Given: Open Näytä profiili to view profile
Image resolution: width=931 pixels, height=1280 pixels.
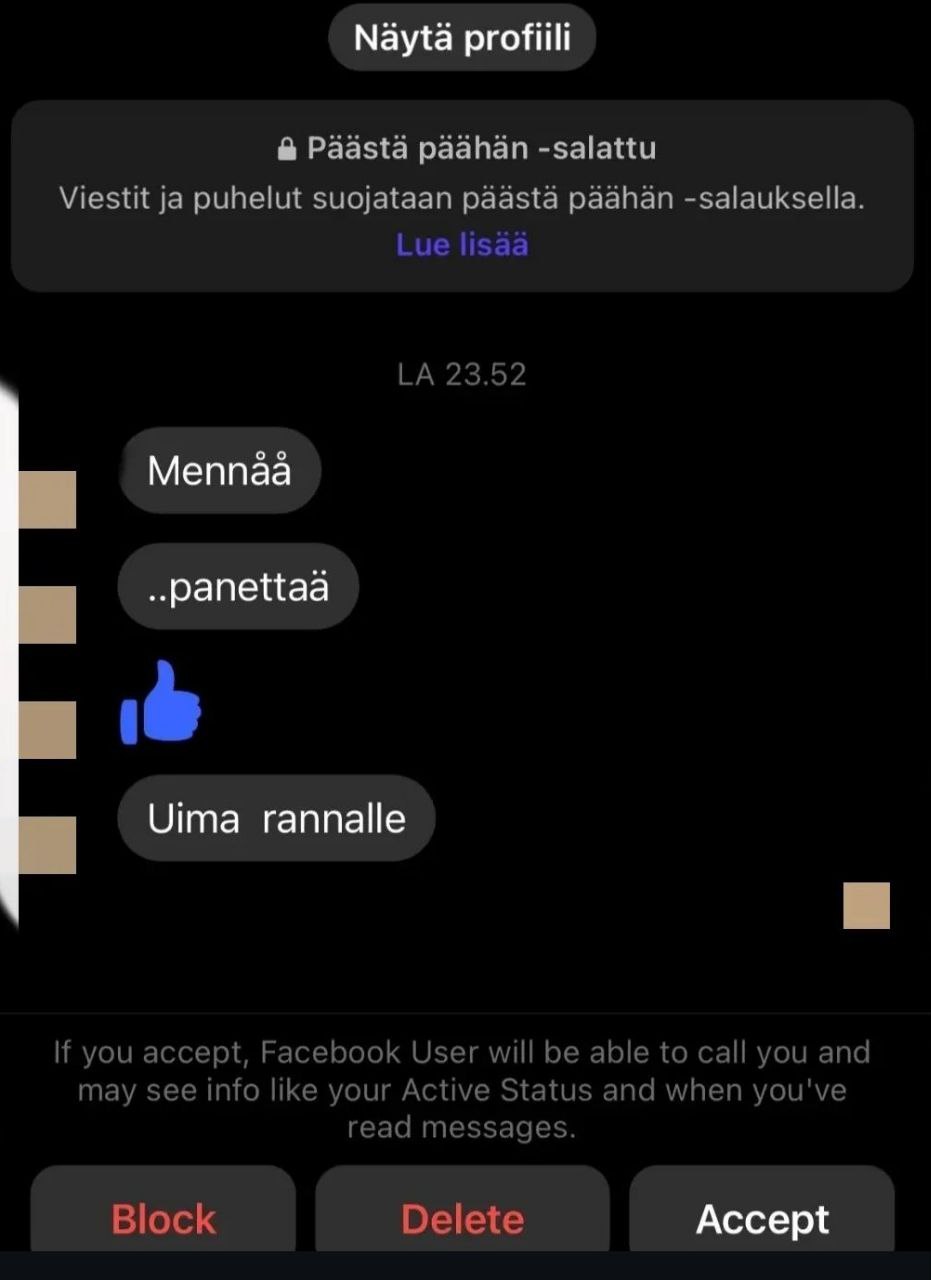Looking at the screenshot, I should coord(462,38).
